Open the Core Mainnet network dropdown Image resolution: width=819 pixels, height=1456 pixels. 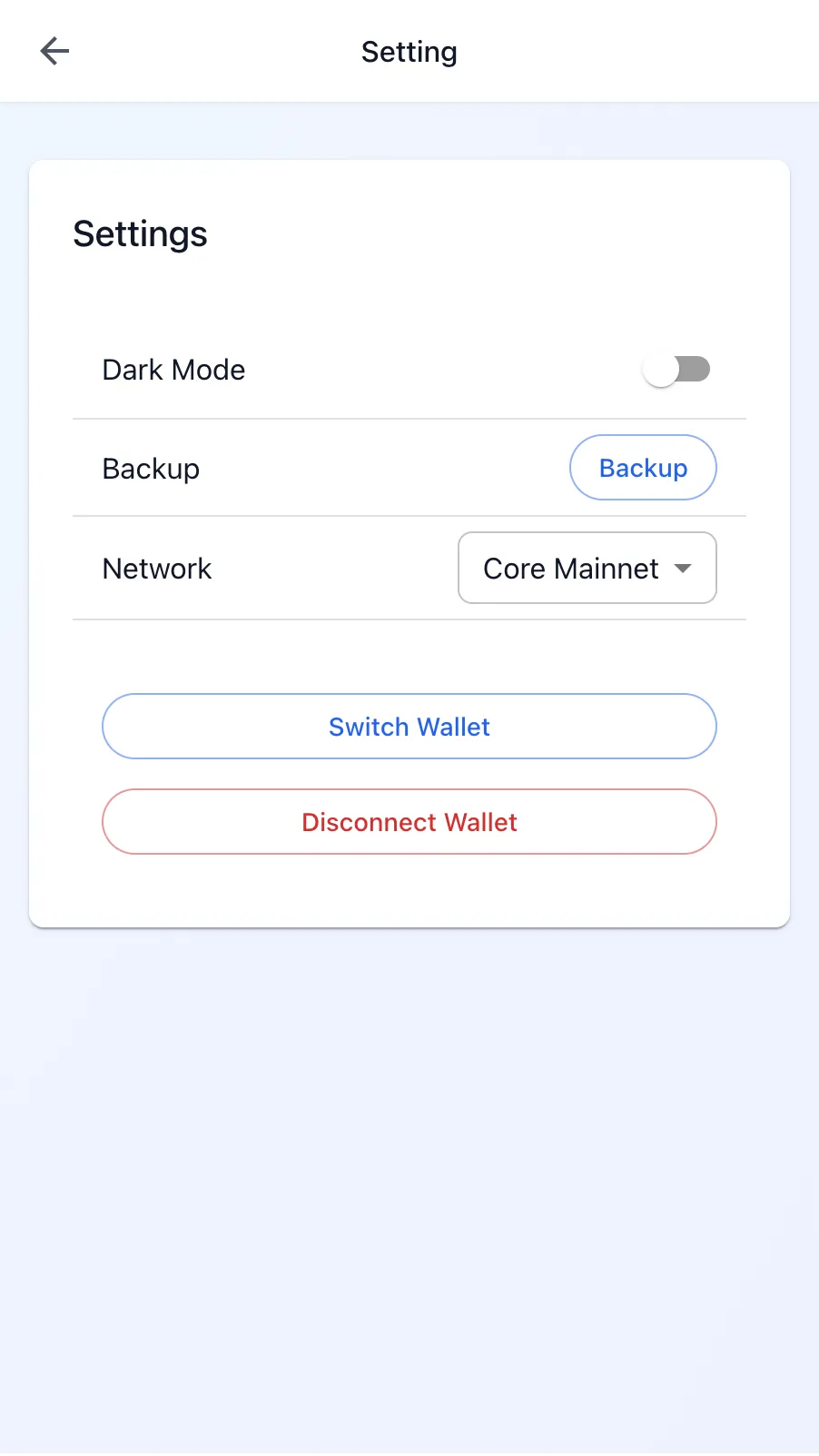pos(587,569)
